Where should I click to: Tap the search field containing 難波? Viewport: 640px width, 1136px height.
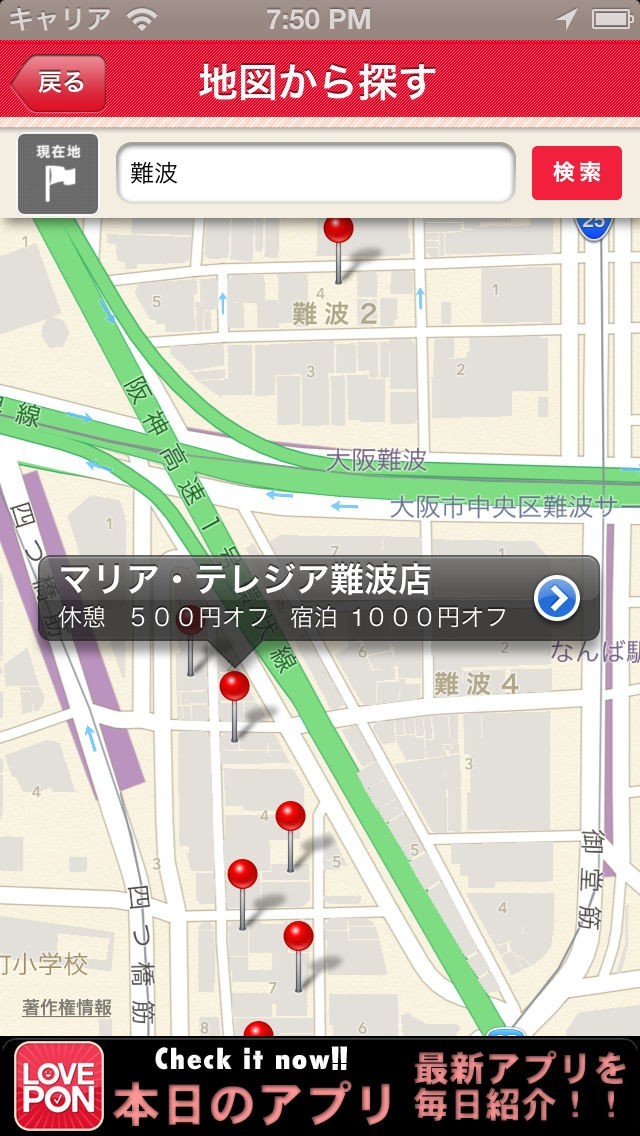315,173
